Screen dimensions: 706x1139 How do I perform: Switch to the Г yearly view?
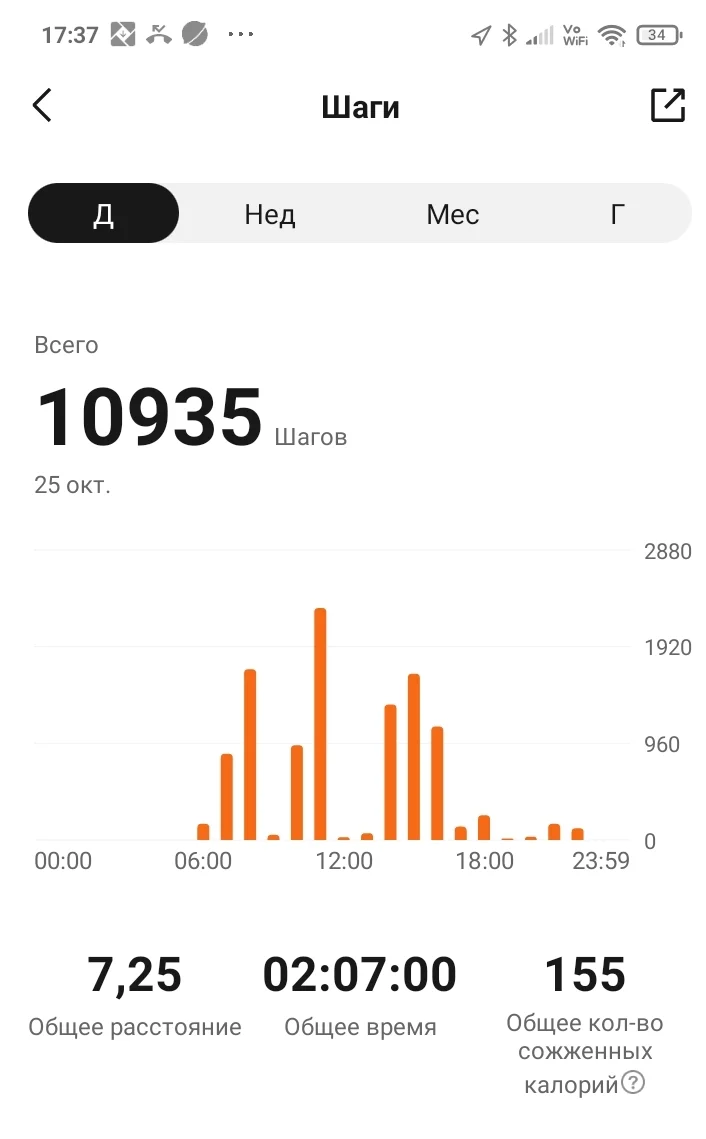(618, 214)
